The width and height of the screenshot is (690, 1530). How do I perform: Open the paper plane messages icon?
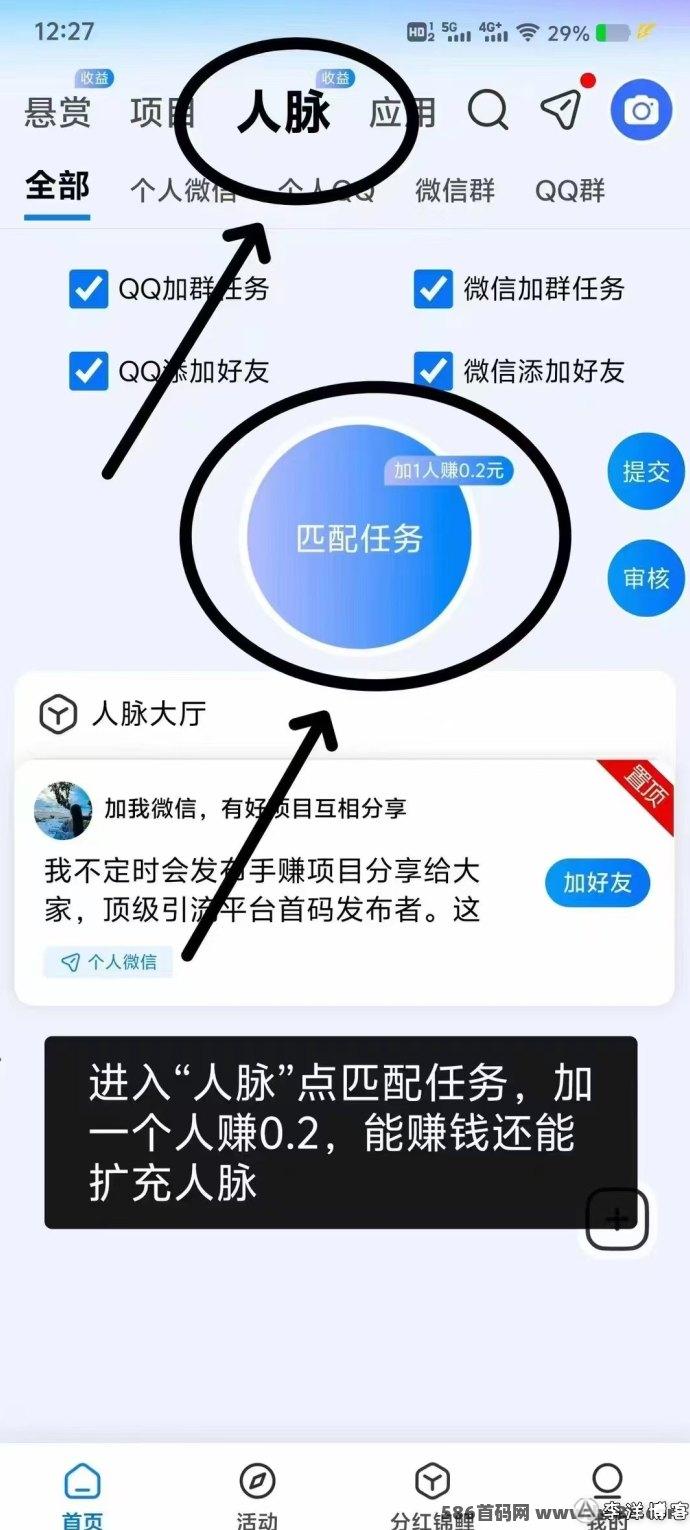click(x=561, y=110)
